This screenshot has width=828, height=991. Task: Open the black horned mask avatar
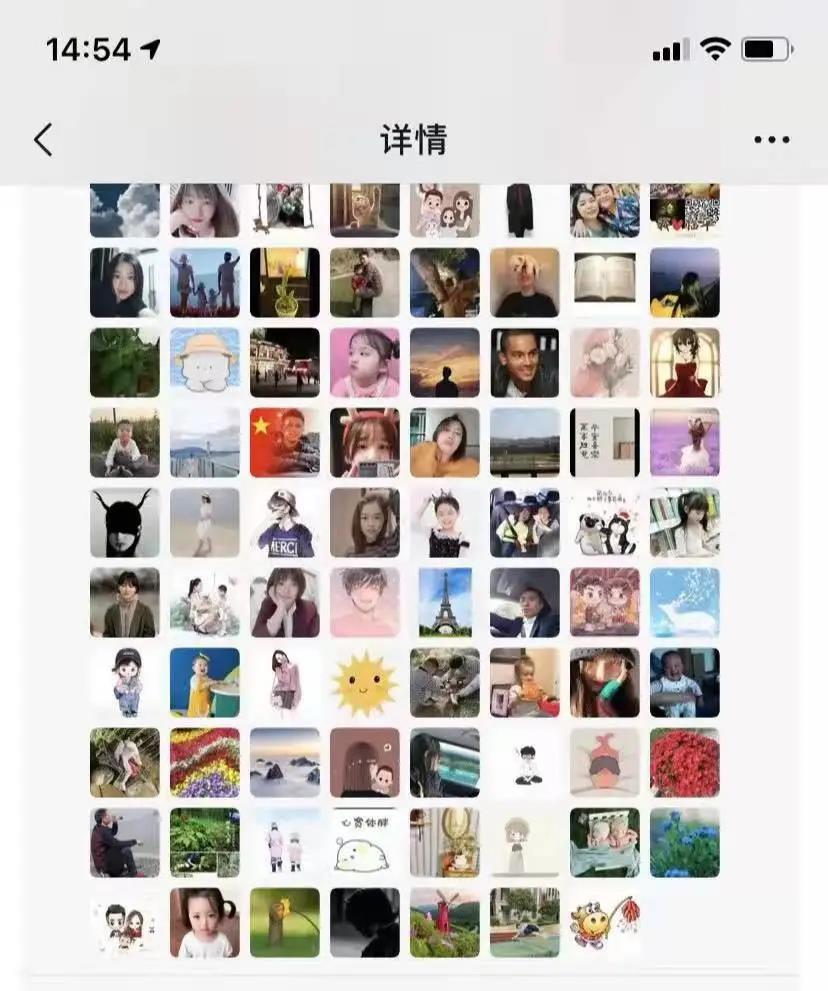click(x=125, y=523)
